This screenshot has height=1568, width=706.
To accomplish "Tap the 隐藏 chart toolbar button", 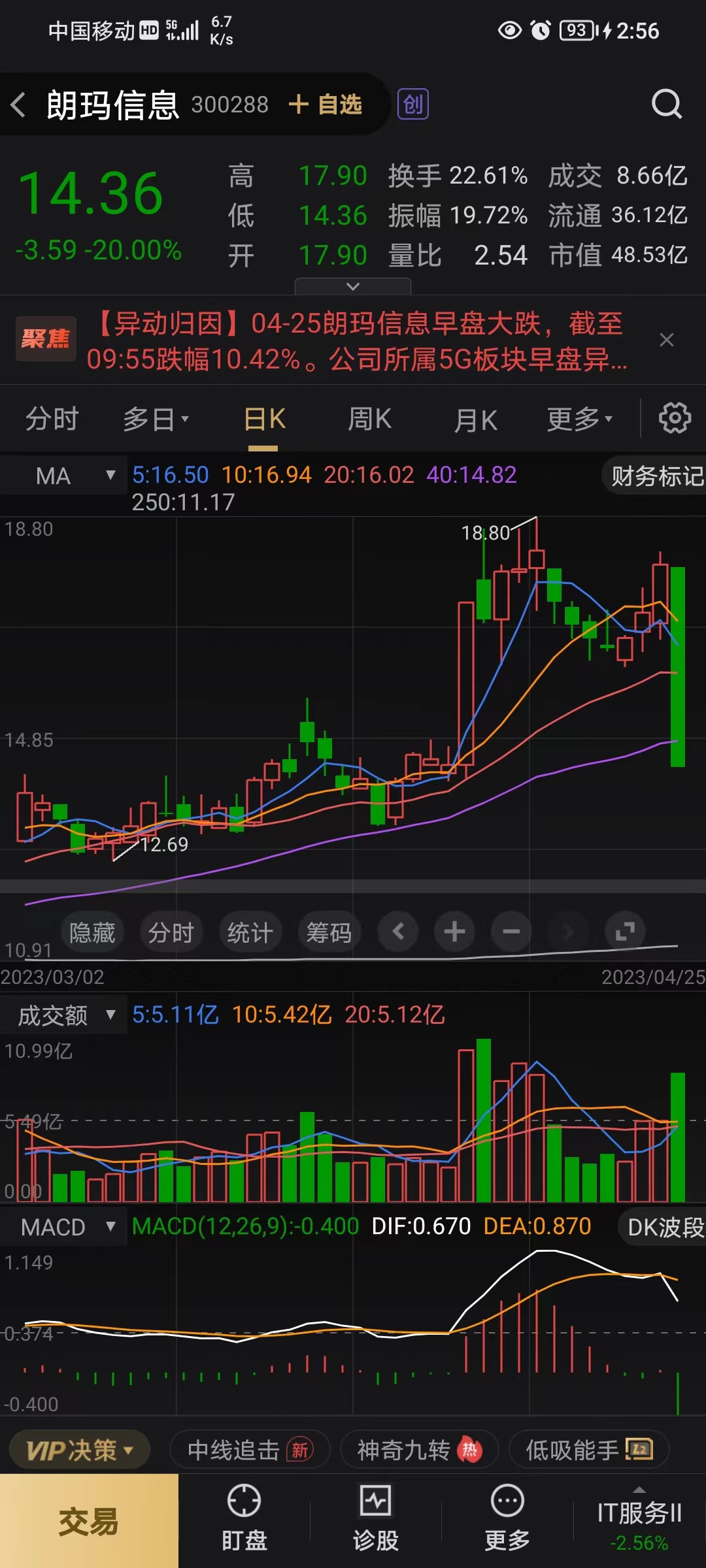I will (x=92, y=932).
